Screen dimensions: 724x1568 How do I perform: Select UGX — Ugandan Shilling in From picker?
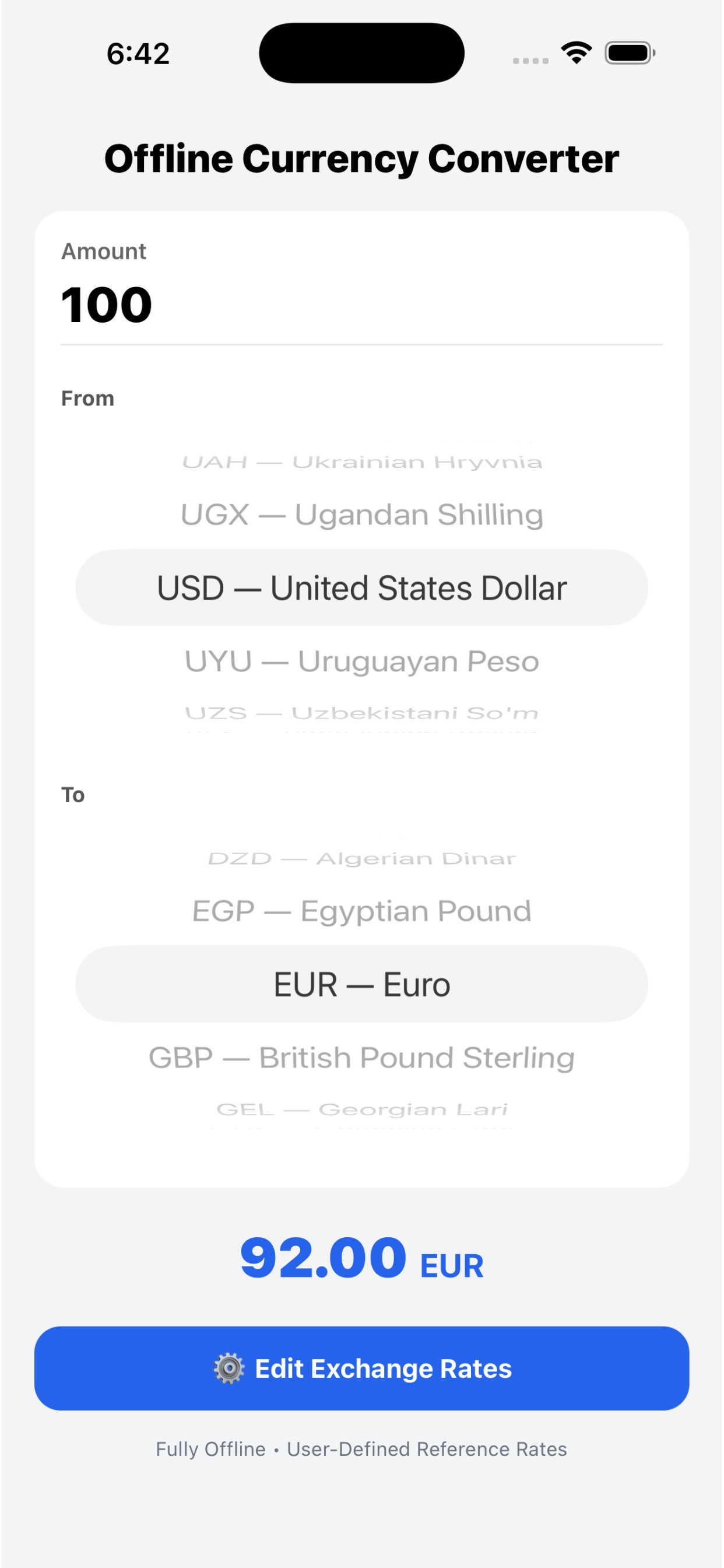click(361, 513)
